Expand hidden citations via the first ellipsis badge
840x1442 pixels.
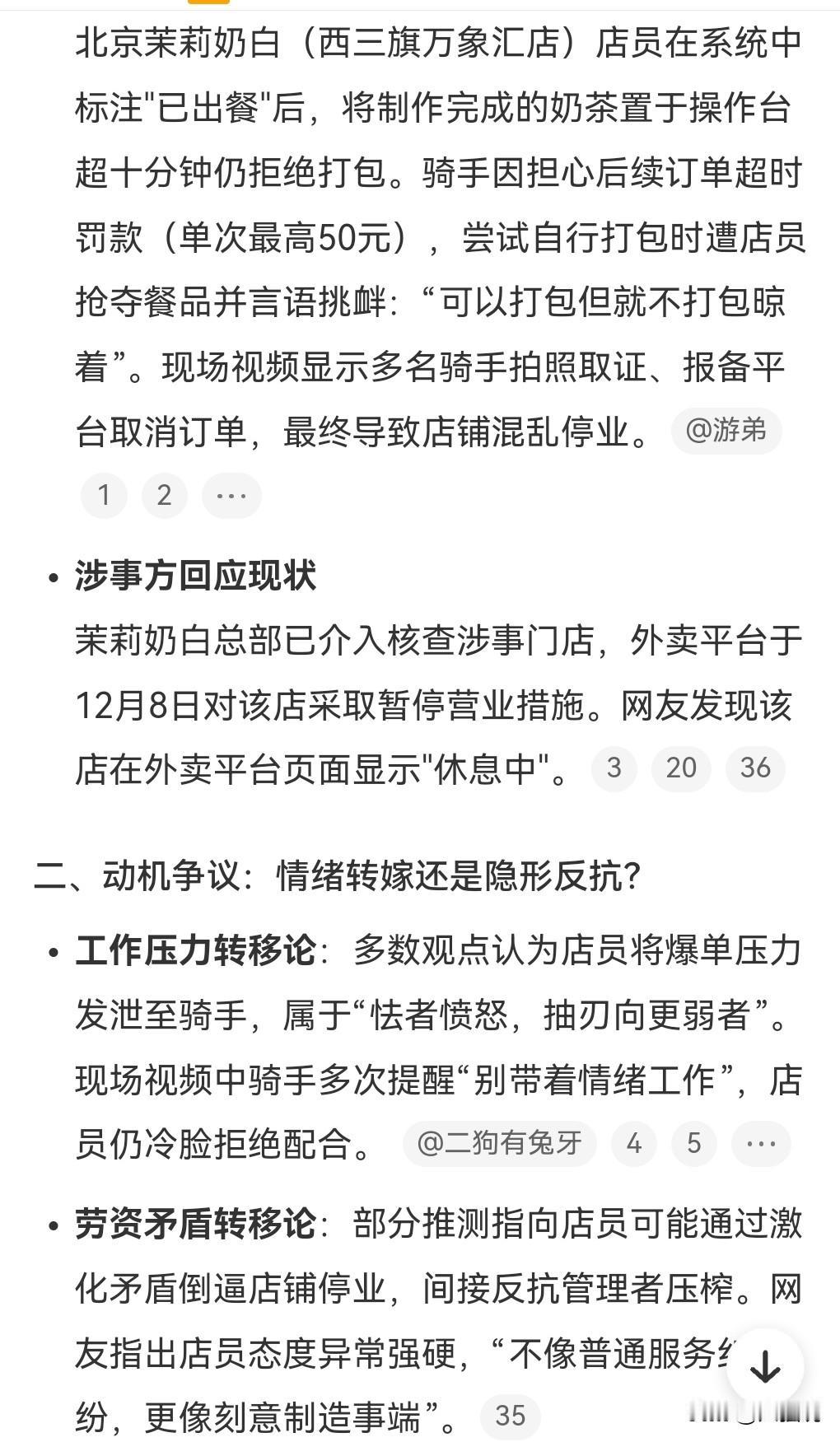(231, 495)
